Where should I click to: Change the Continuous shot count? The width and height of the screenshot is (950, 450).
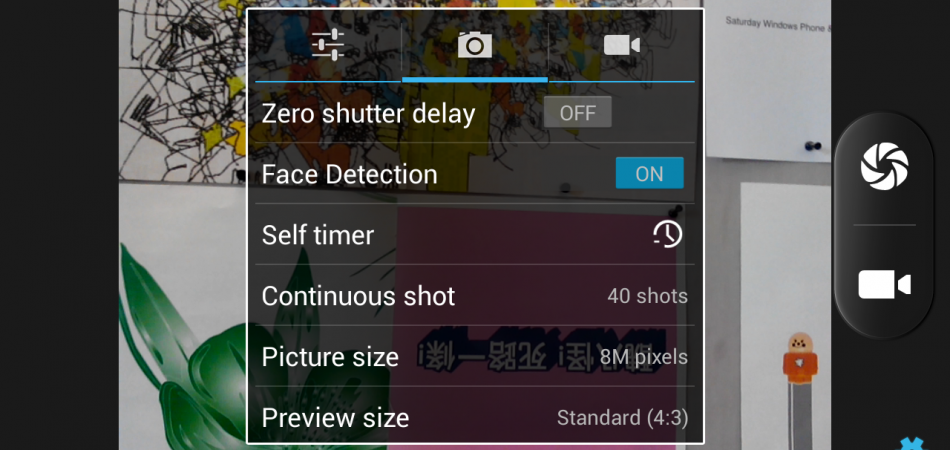pos(474,296)
